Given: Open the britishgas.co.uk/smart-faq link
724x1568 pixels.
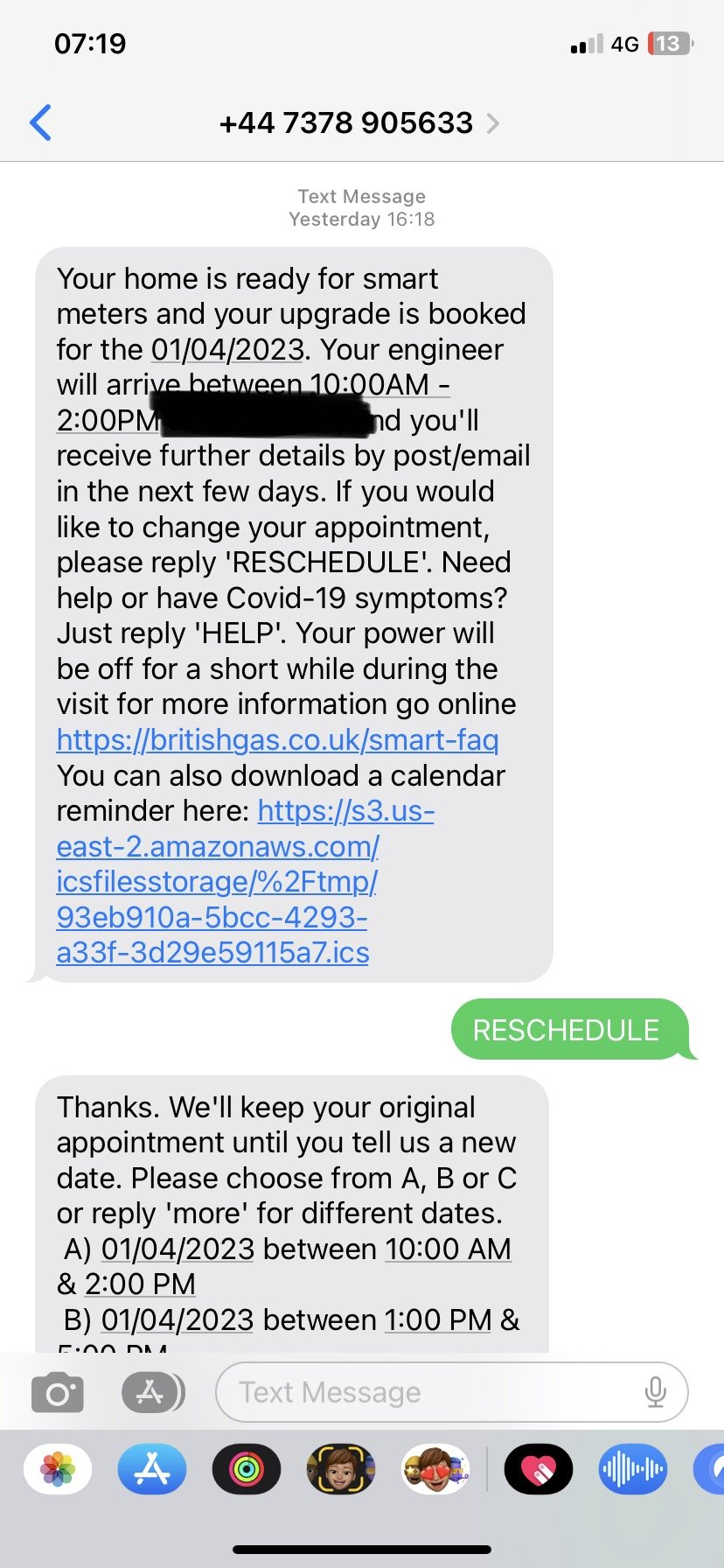Looking at the screenshot, I should 277,740.
